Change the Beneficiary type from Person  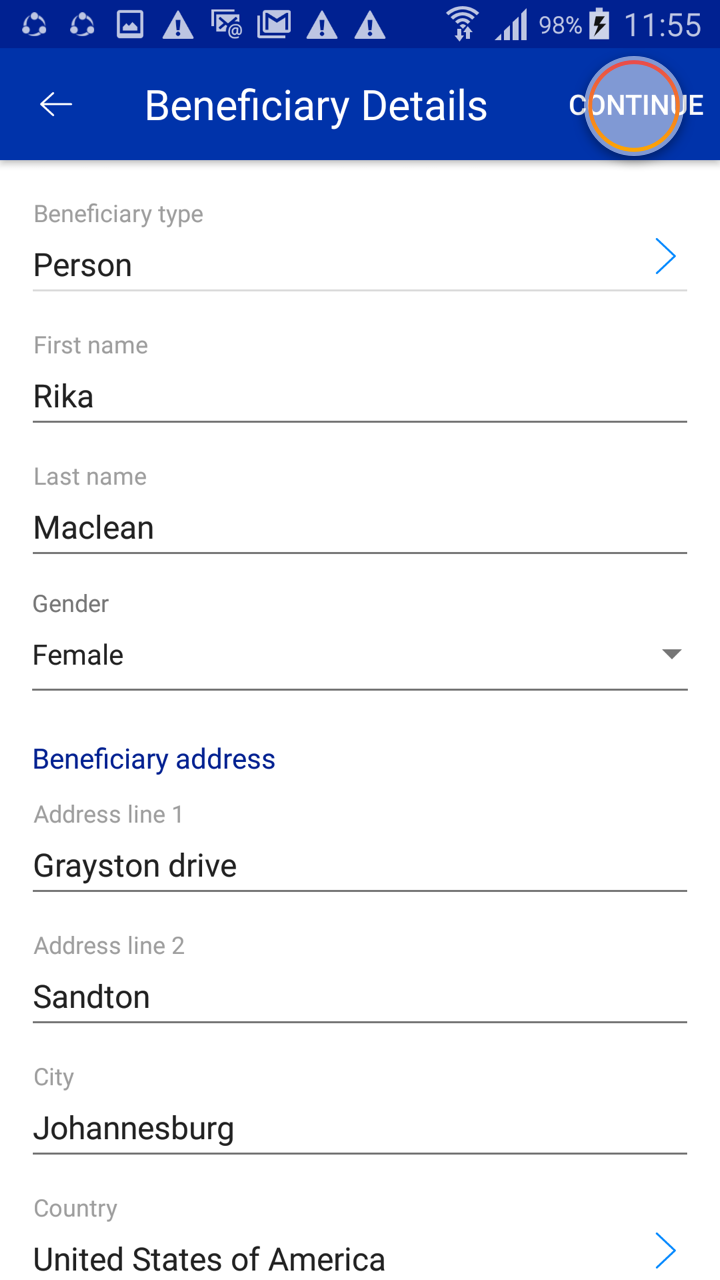[359, 264]
